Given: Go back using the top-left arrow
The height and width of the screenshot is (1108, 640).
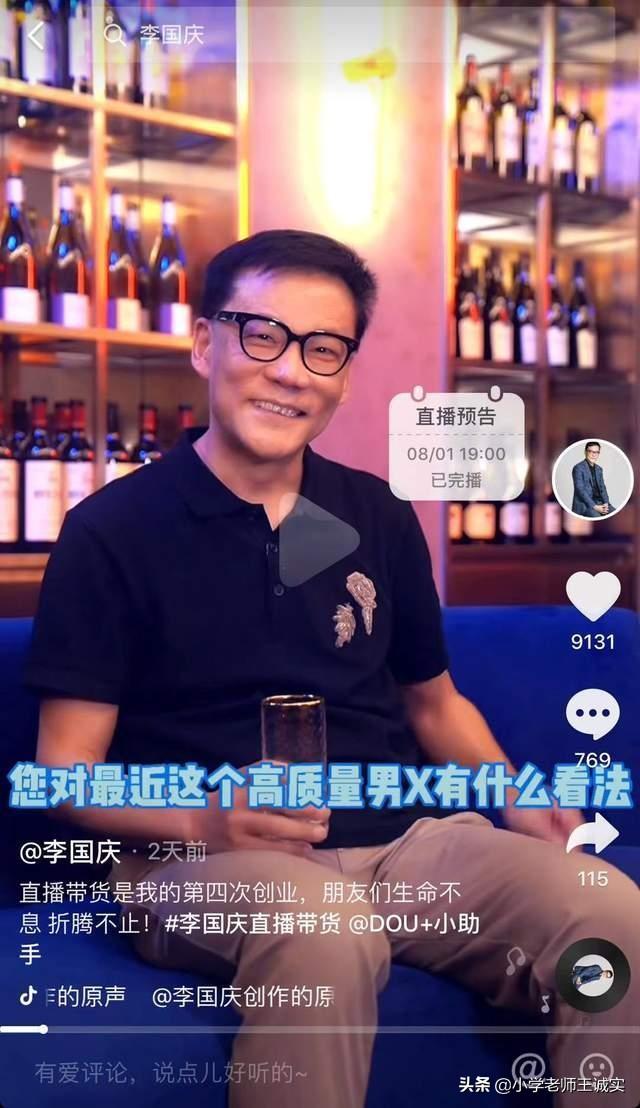Looking at the screenshot, I should [36, 37].
